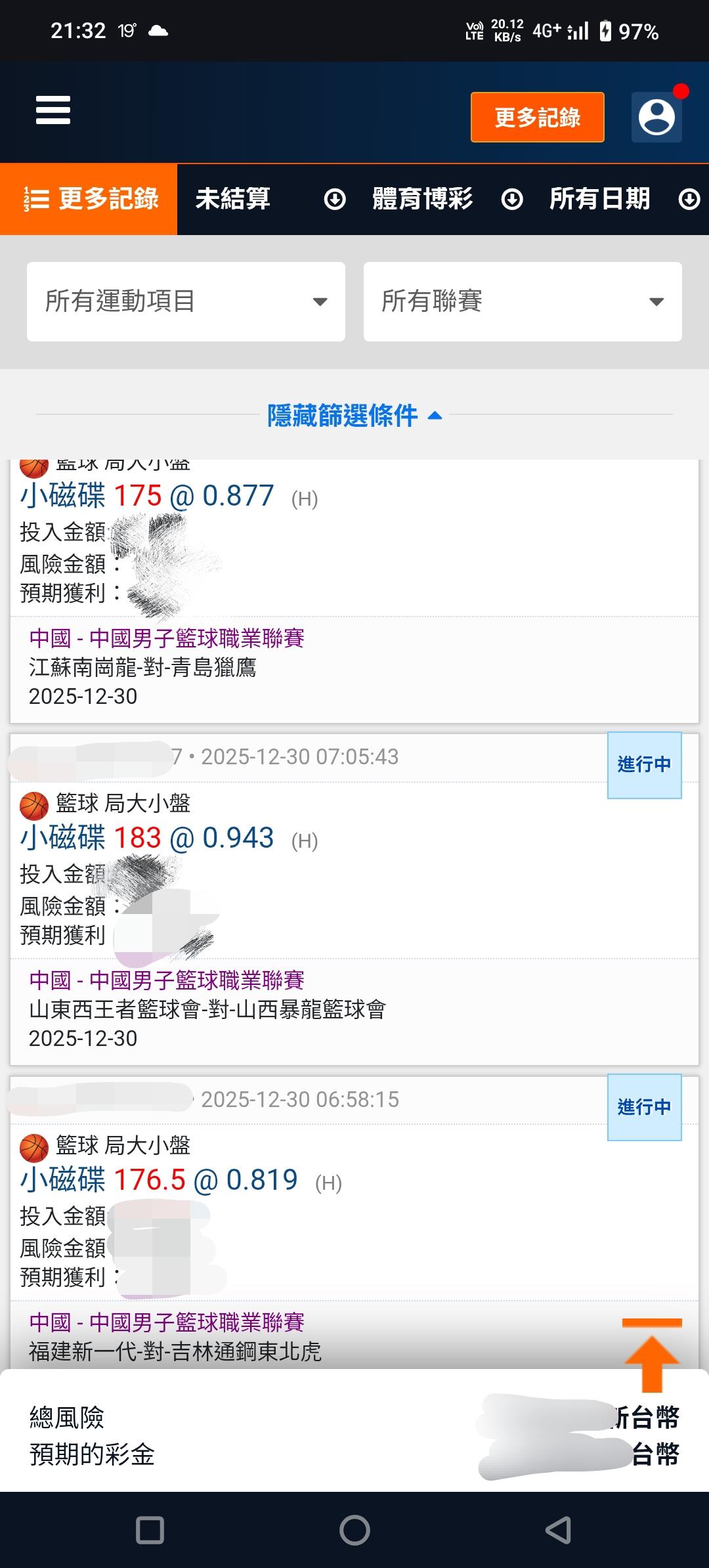Image resolution: width=709 pixels, height=1568 pixels.
Task: Open the user account profile icon
Action: point(656,118)
